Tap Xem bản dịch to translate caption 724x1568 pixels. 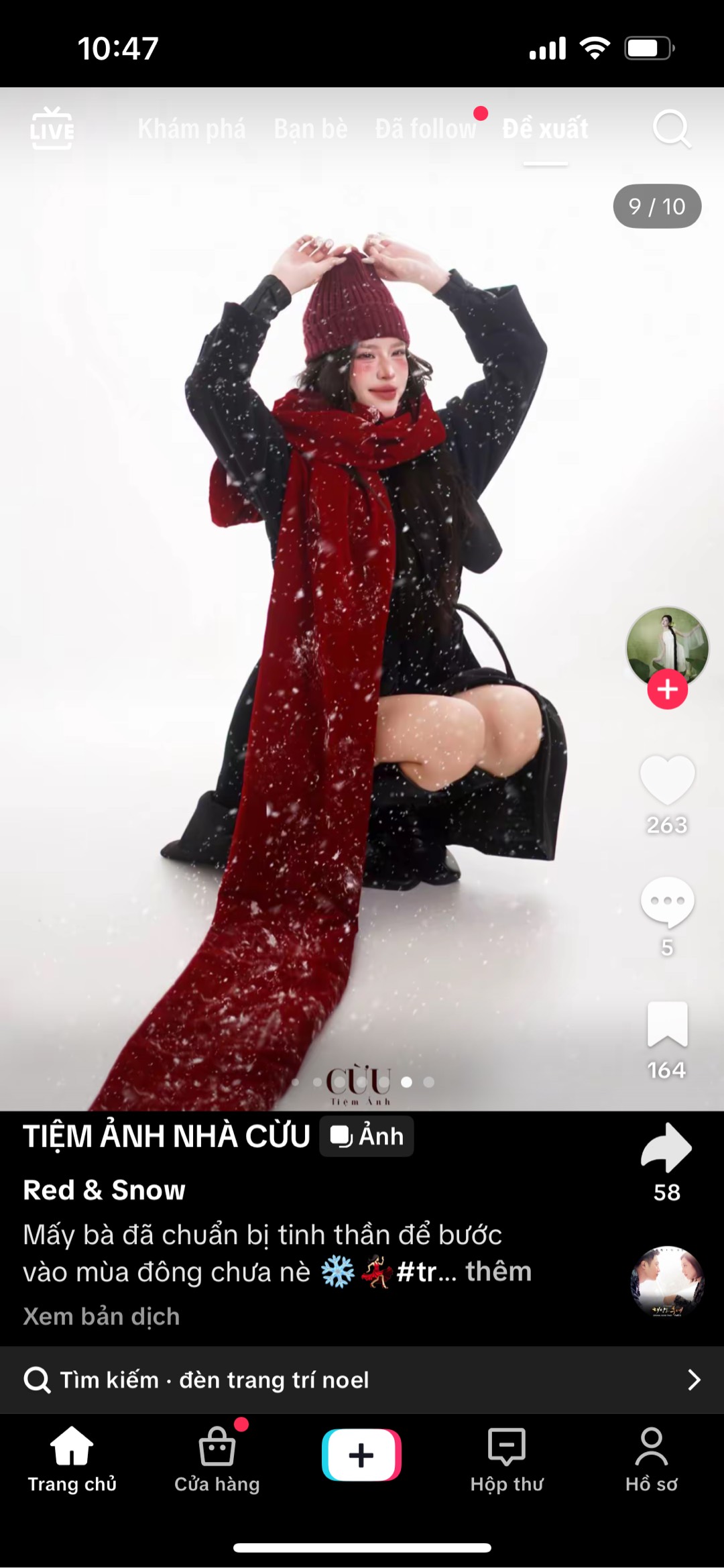pos(102,1316)
